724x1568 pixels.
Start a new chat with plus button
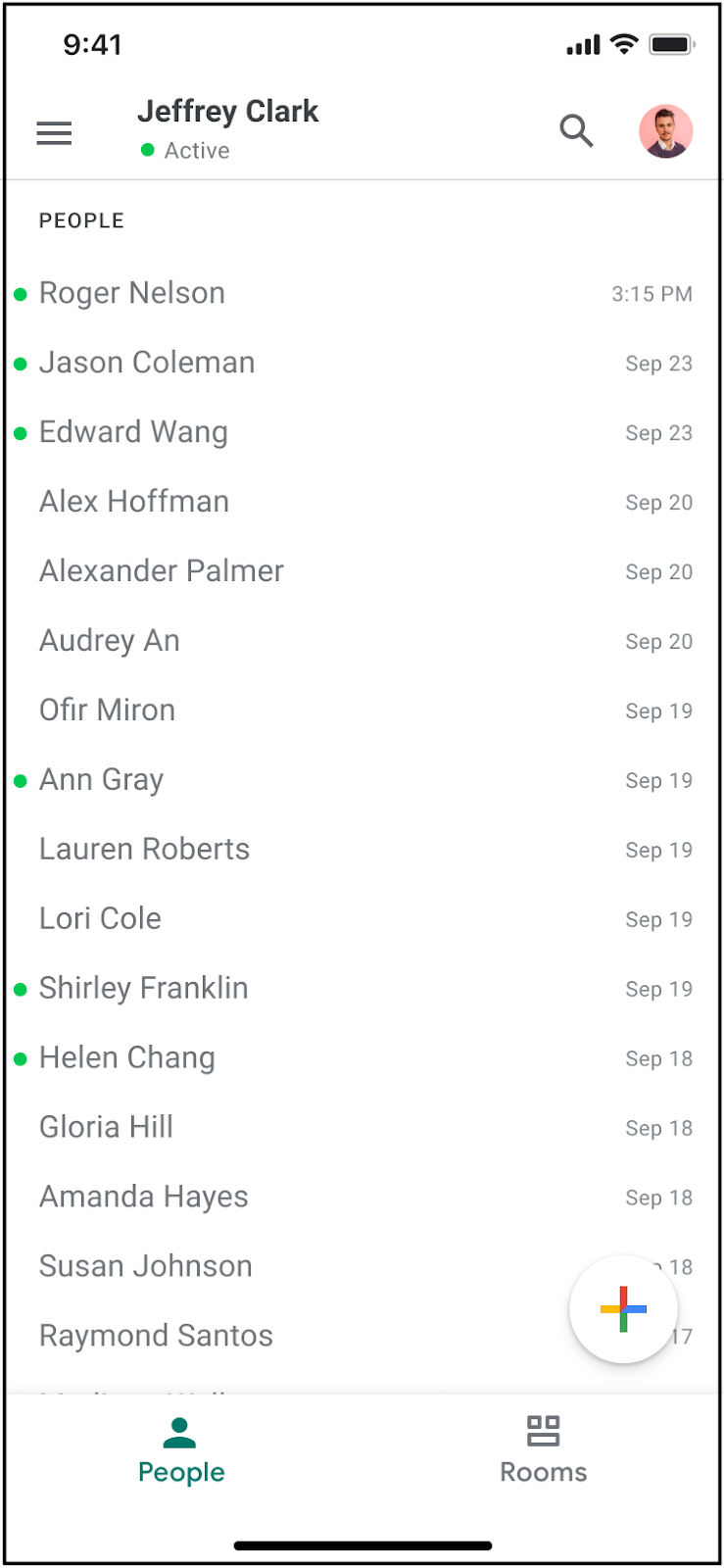tap(623, 1309)
